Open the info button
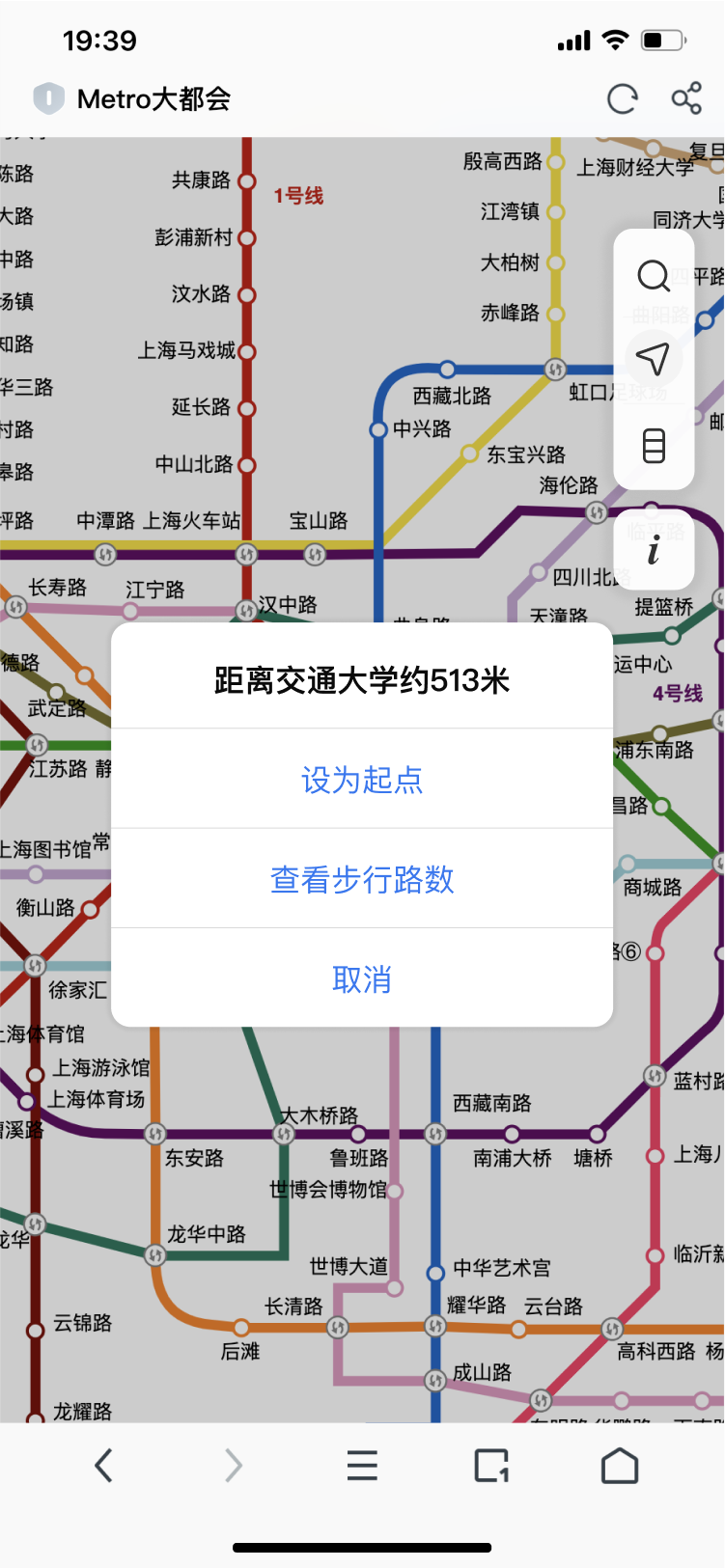725x1568 pixels. pyautogui.click(x=654, y=550)
